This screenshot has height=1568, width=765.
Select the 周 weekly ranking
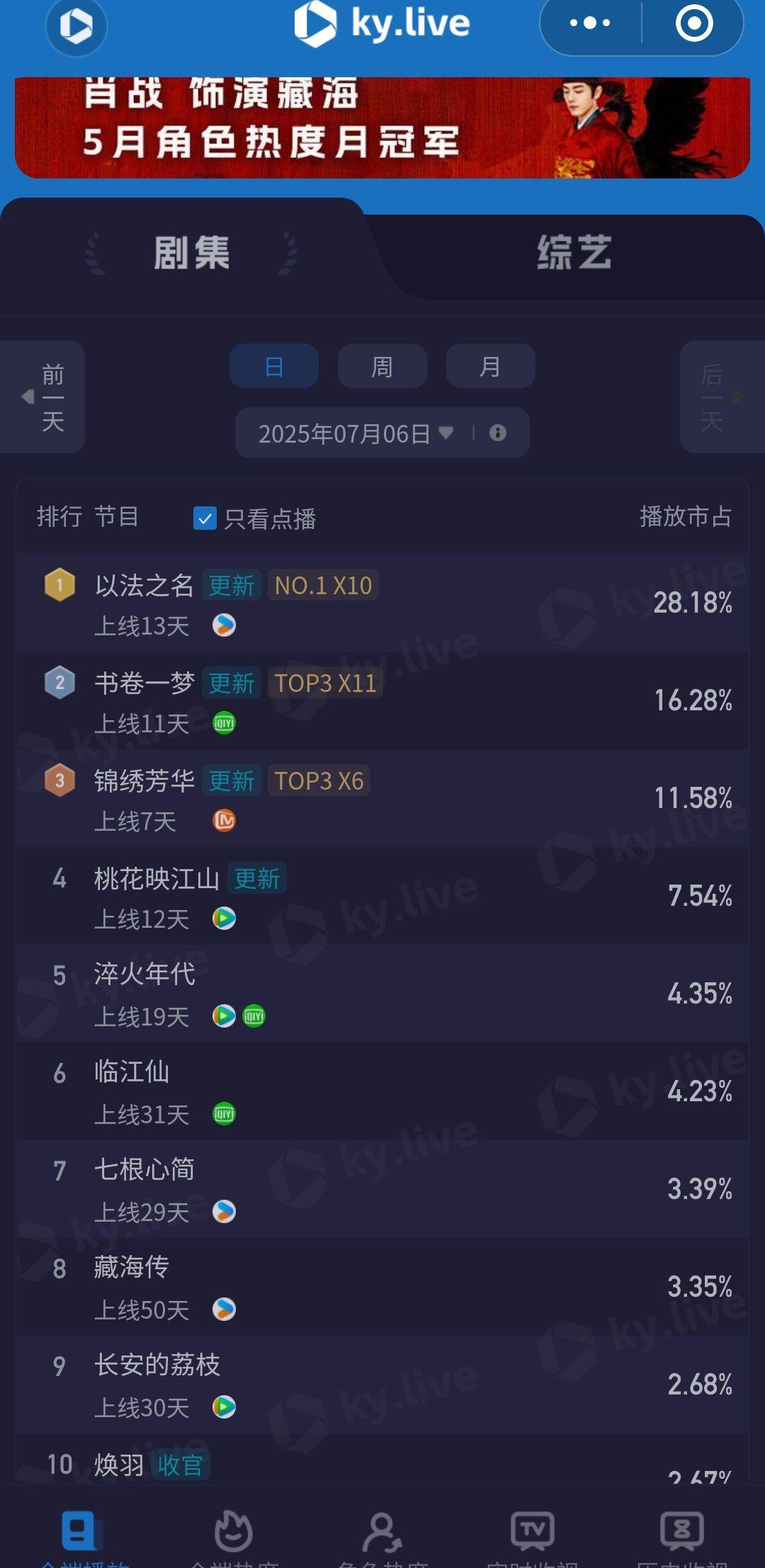(x=382, y=366)
